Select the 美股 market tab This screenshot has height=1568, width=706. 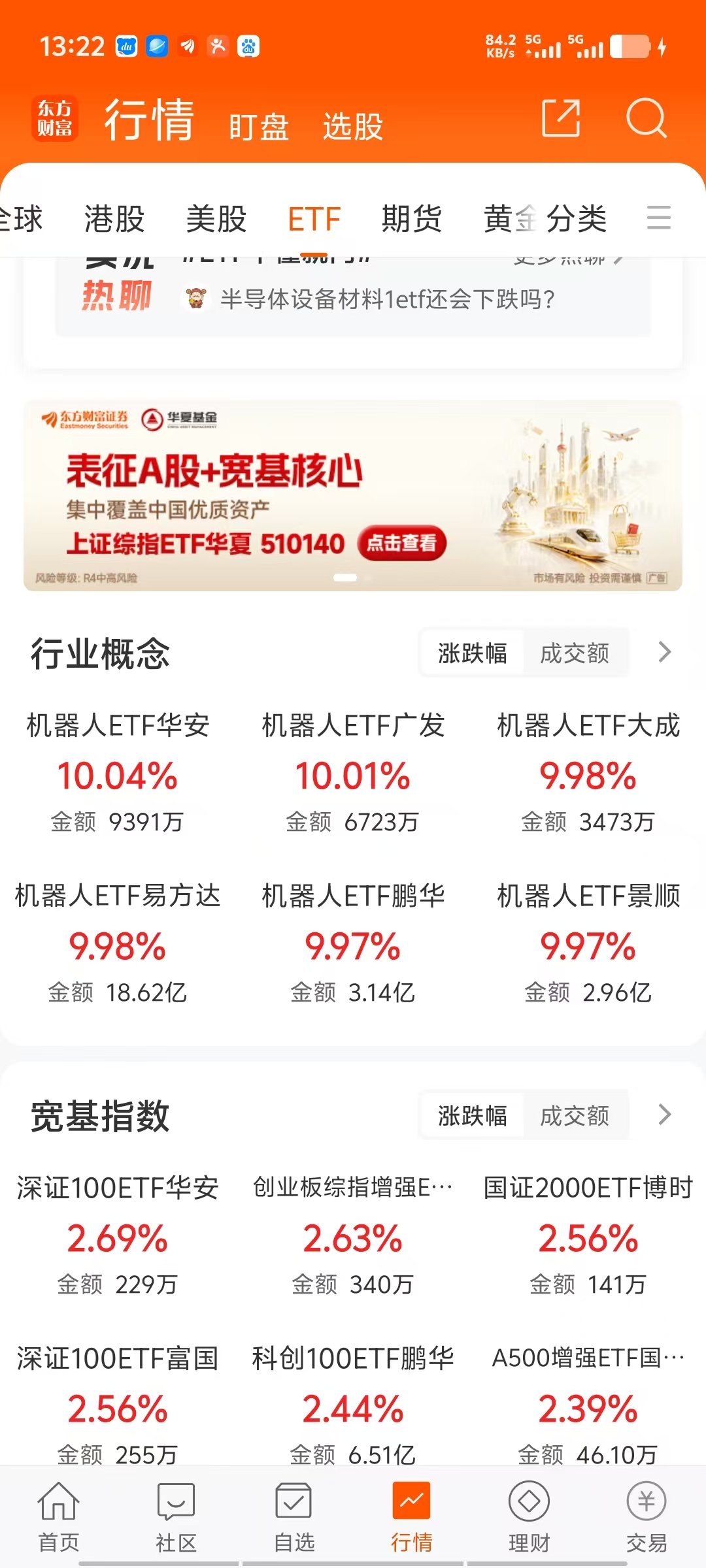point(216,218)
